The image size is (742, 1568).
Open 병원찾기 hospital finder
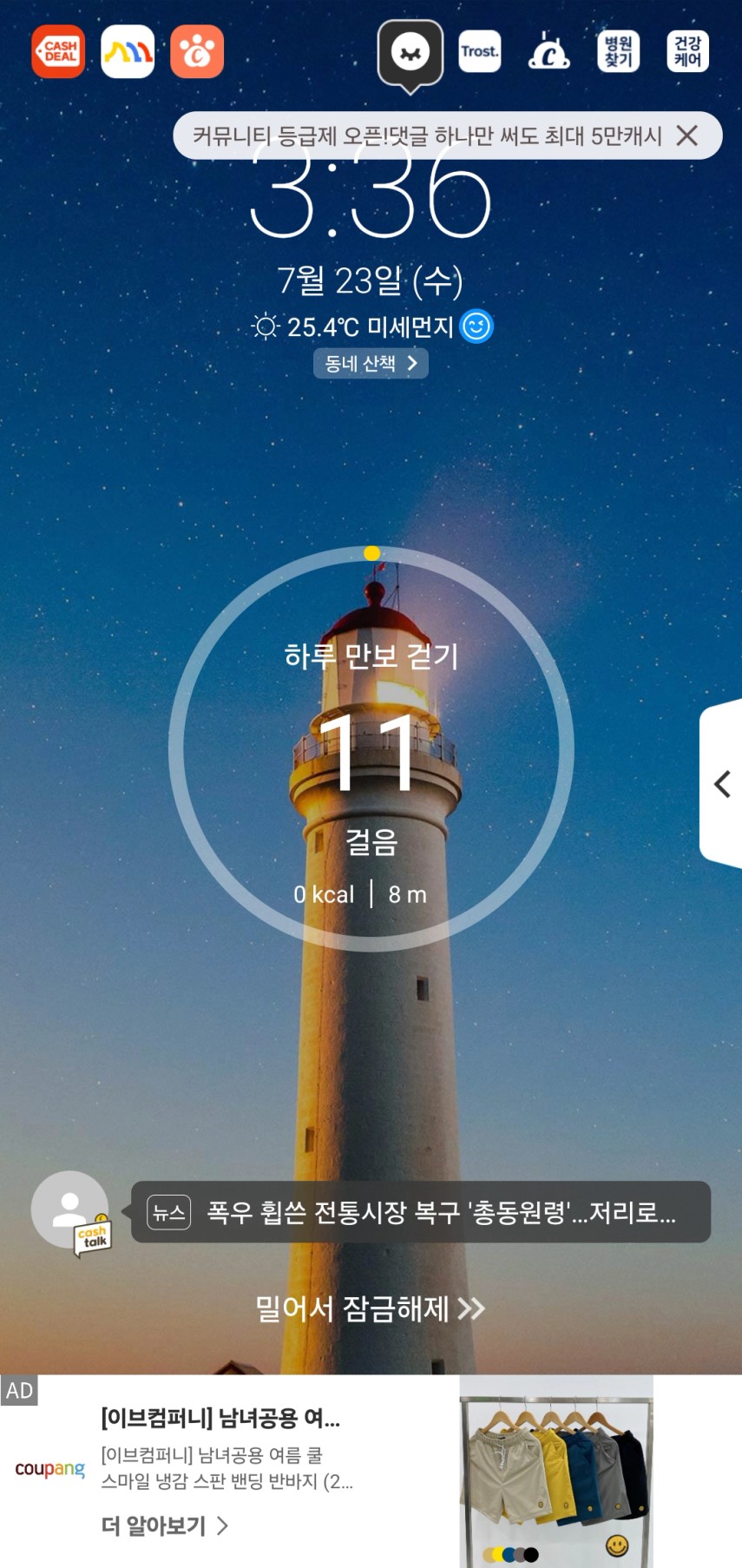pos(619,51)
